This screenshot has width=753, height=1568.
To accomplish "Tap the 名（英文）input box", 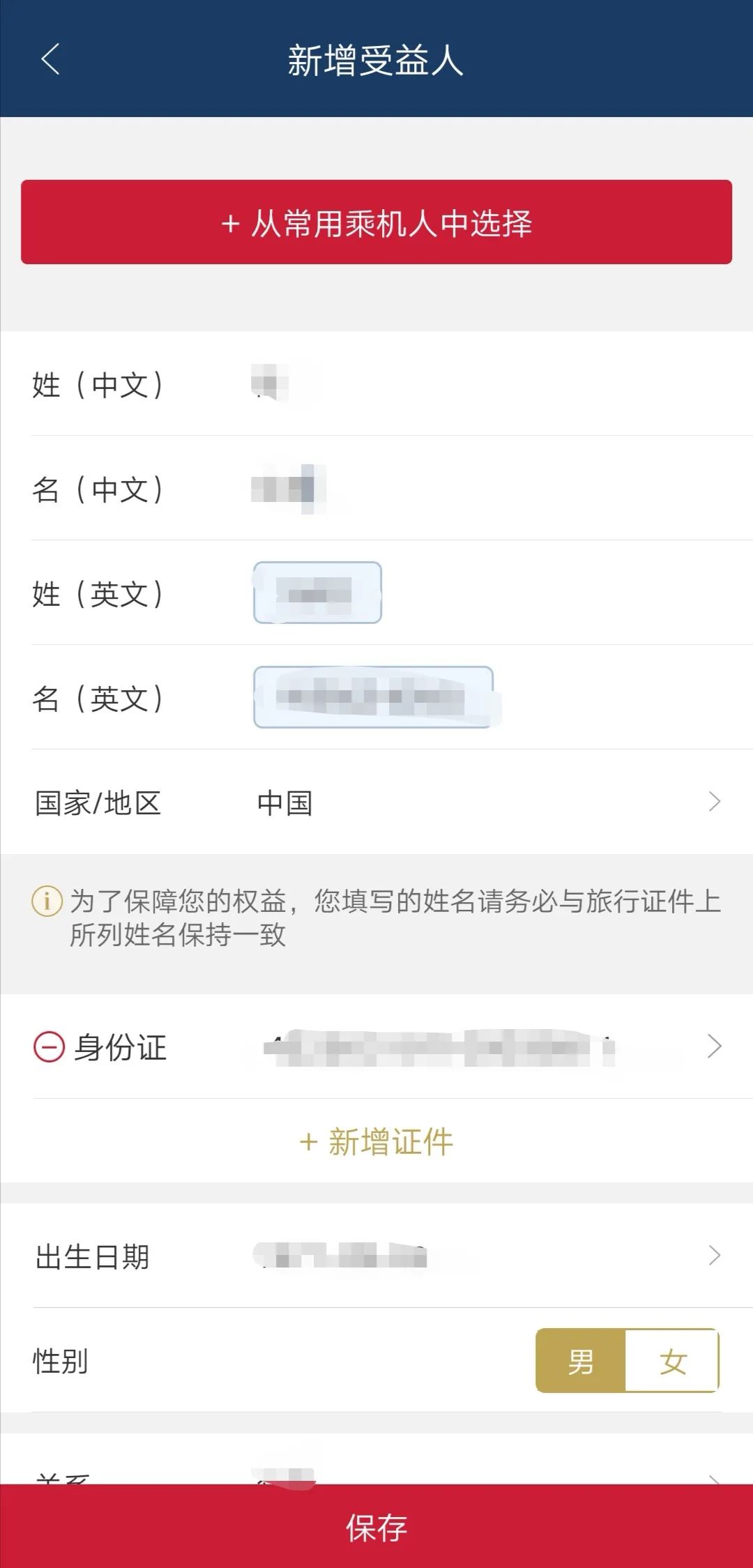I will pyautogui.click(x=374, y=697).
